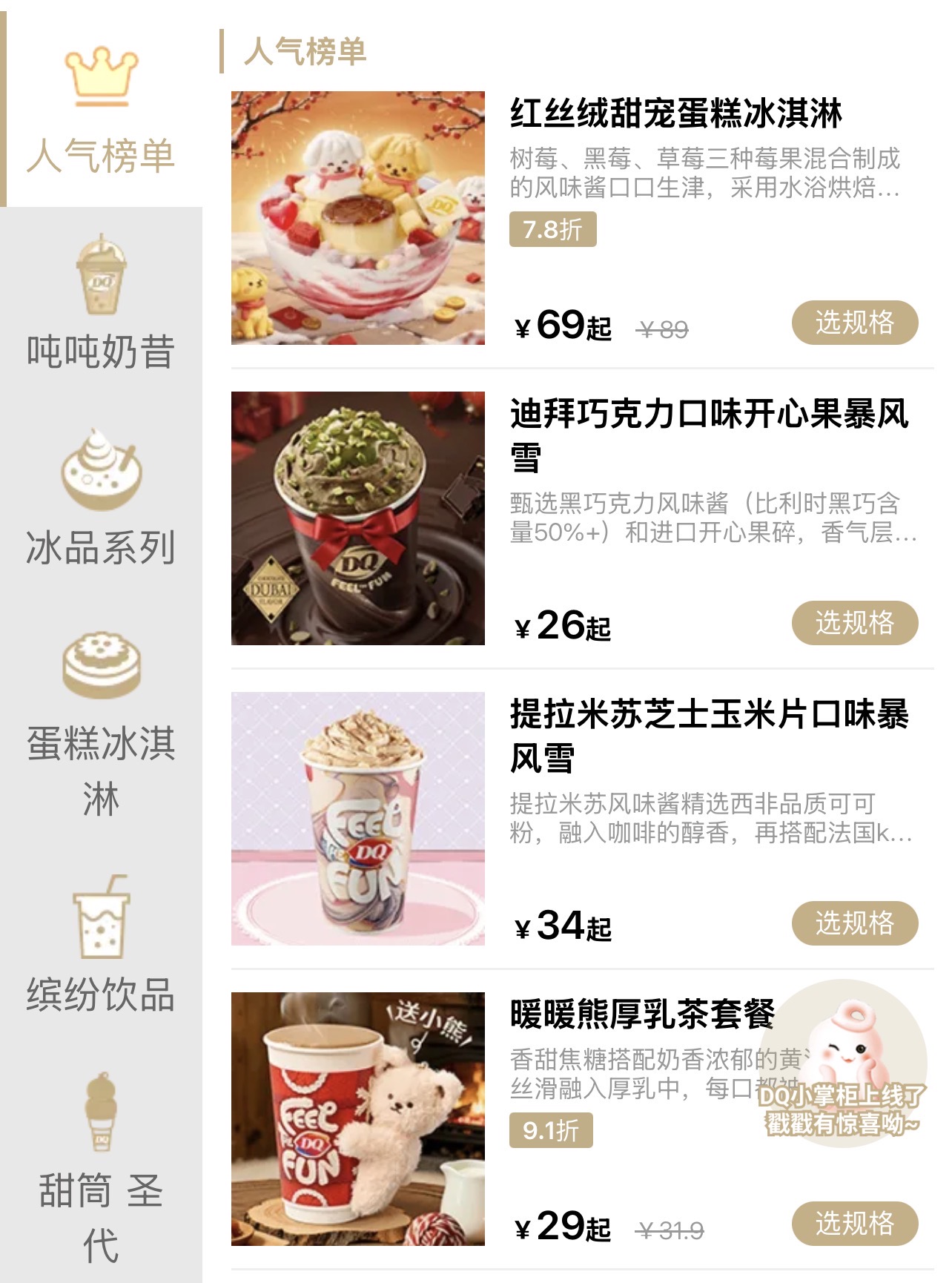Screen dimensions: 952x1283
Task: View the 暖暖熊厚乳茶套餐 product image
Action: [x=358, y=1119]
